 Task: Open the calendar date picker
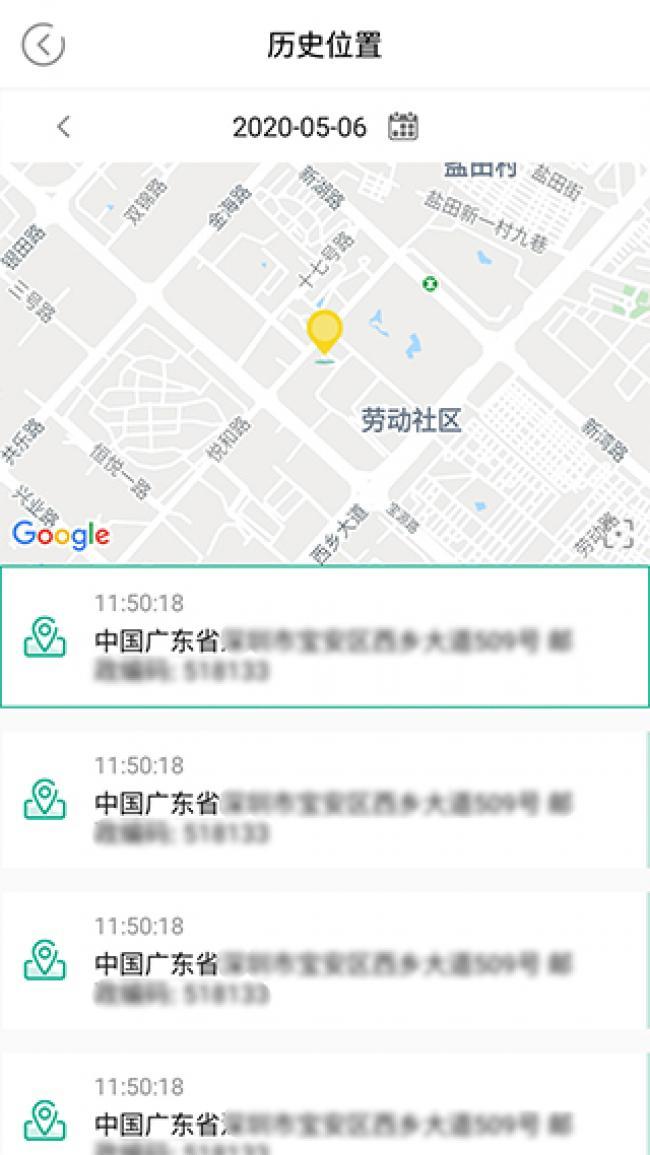(403, 127)
